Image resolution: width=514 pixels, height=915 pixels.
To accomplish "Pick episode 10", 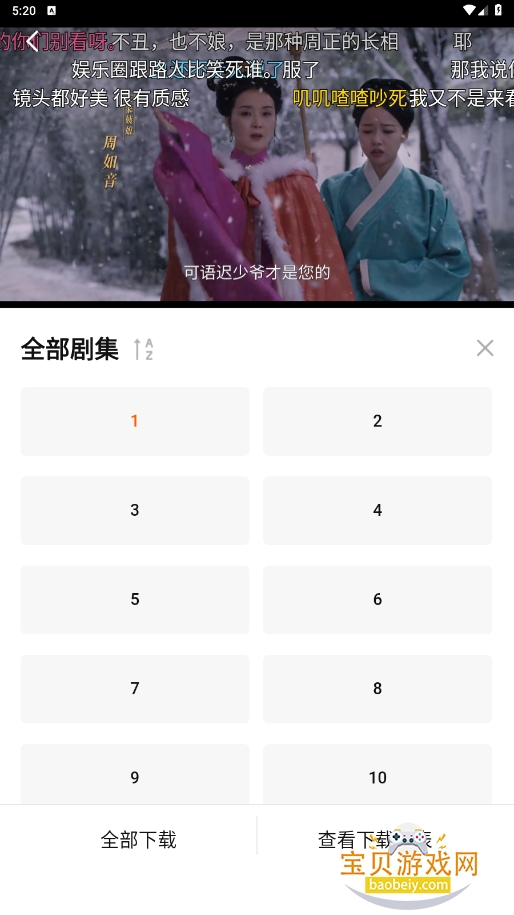I will pyautogui.click(x=377, y=774).
